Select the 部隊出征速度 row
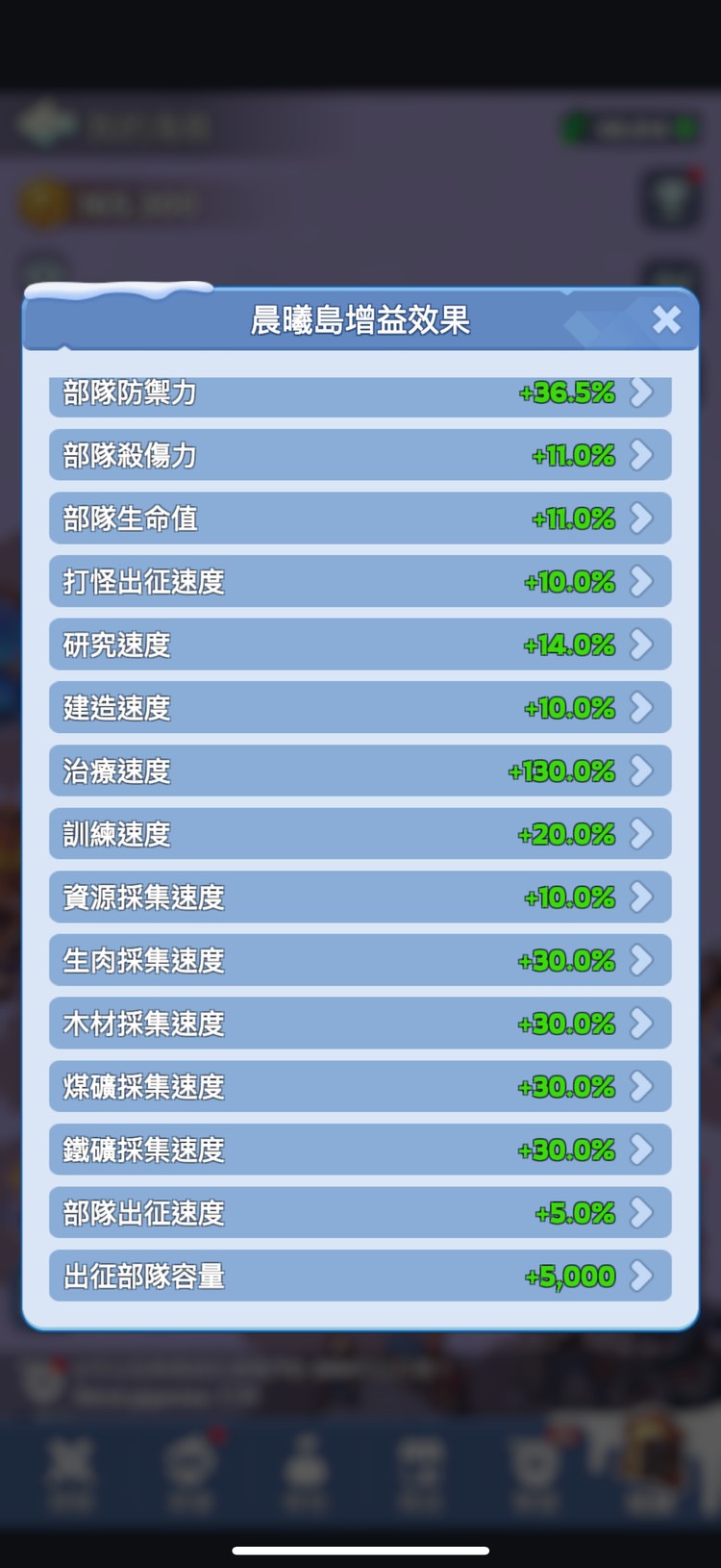 (x=360, y=1213)
